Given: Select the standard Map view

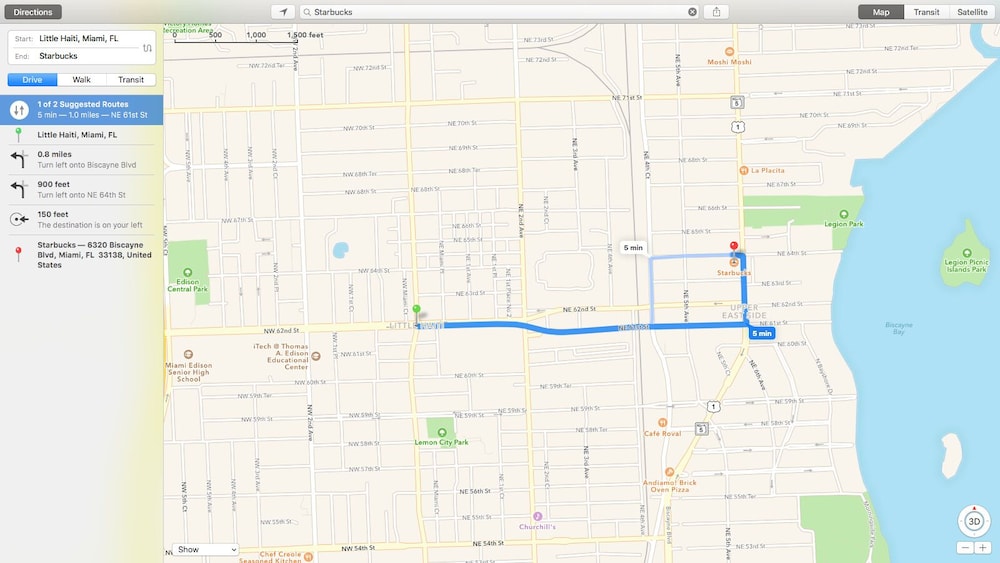Looking at the screenshot, I should pos(881,12).
